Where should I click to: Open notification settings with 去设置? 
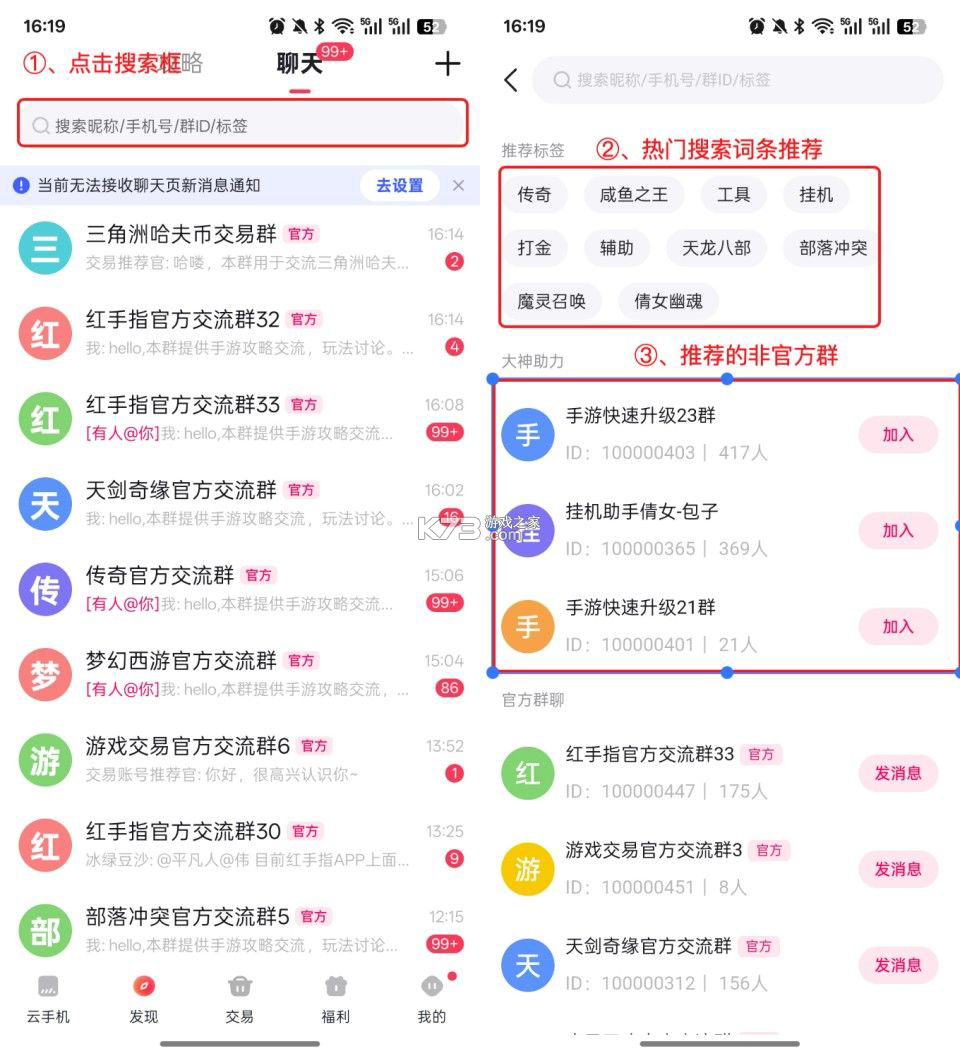coord(397,185)
